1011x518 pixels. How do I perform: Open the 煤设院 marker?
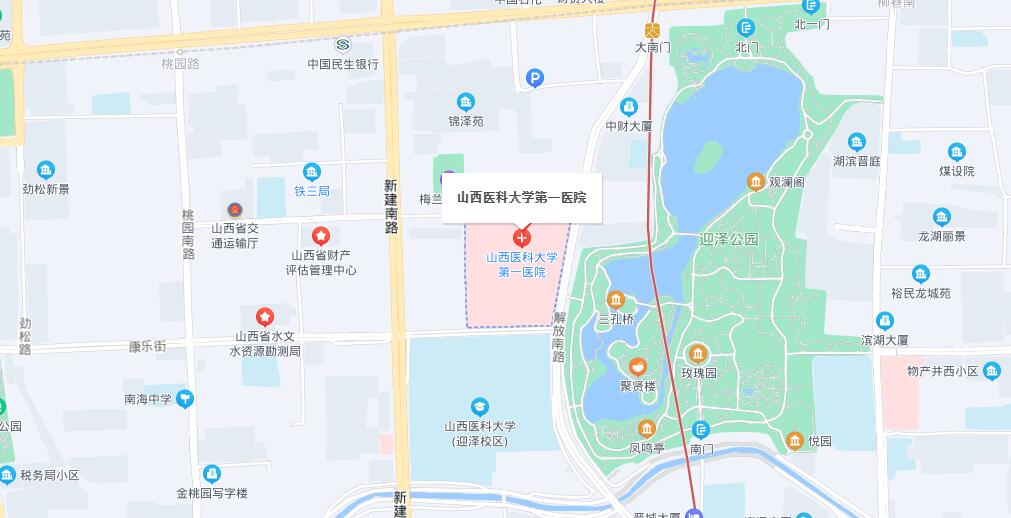pos(956,152)
